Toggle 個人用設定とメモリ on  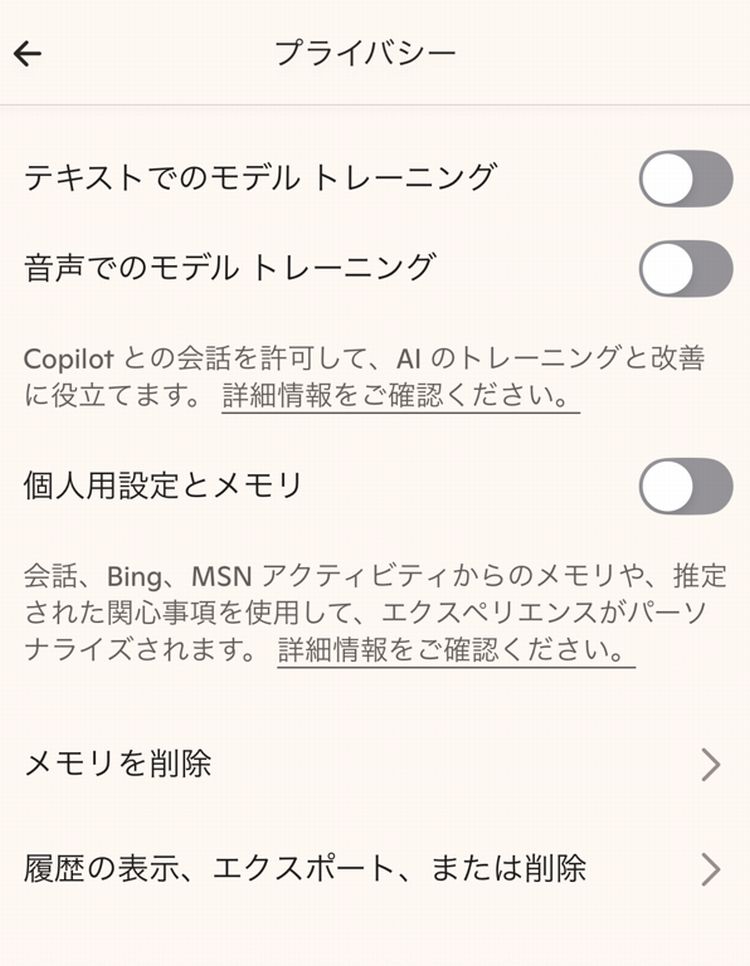click(x=686, y=486)
